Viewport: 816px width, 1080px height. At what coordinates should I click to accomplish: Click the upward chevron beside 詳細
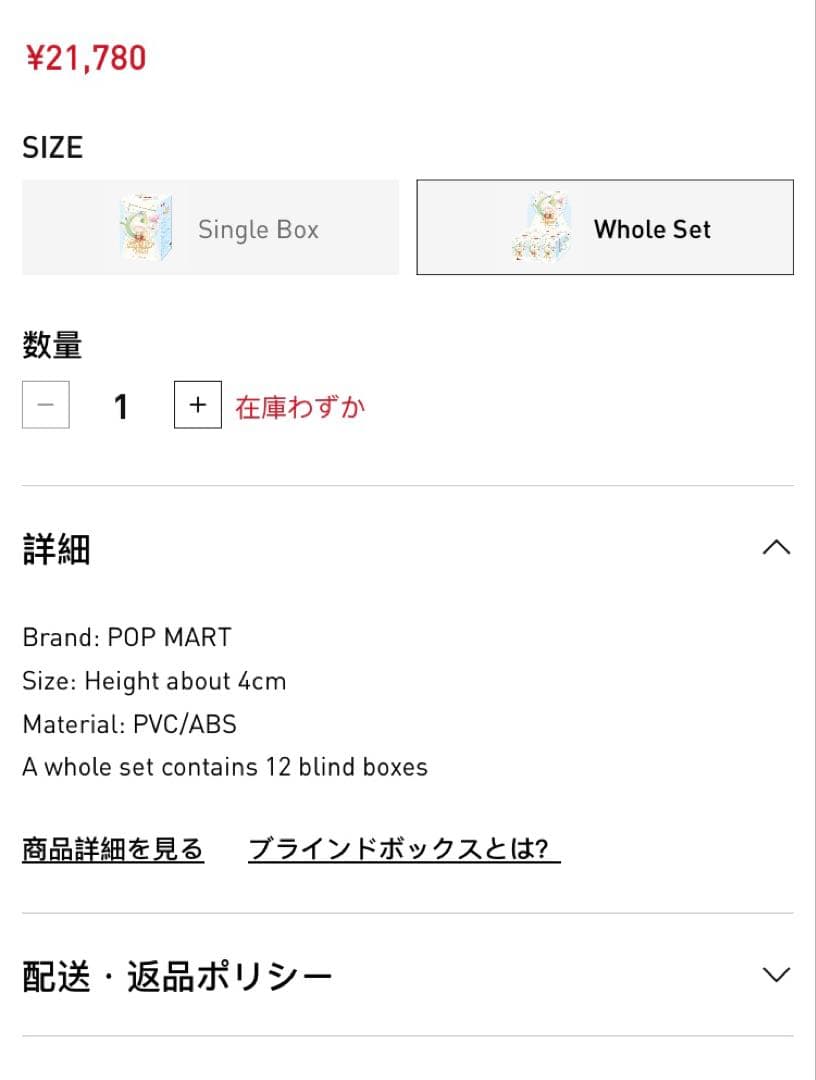click(775, 548)
